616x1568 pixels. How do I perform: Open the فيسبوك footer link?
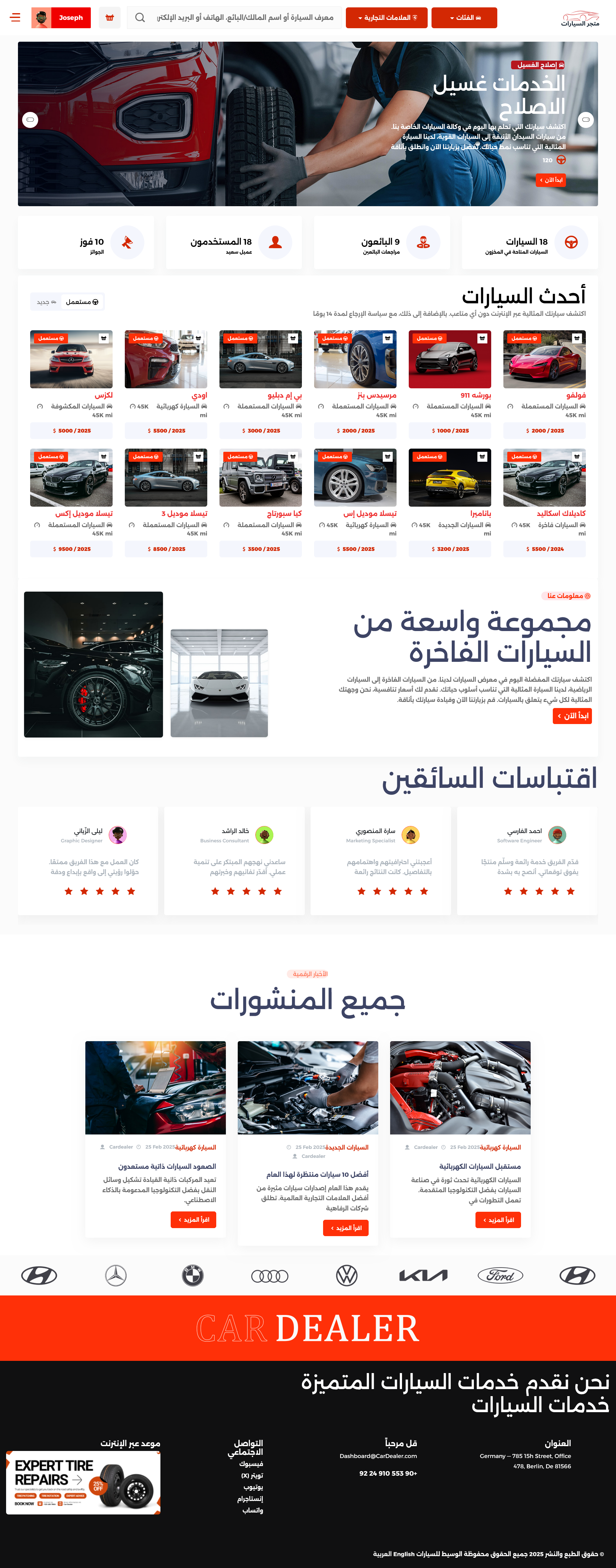[251, 1464]
